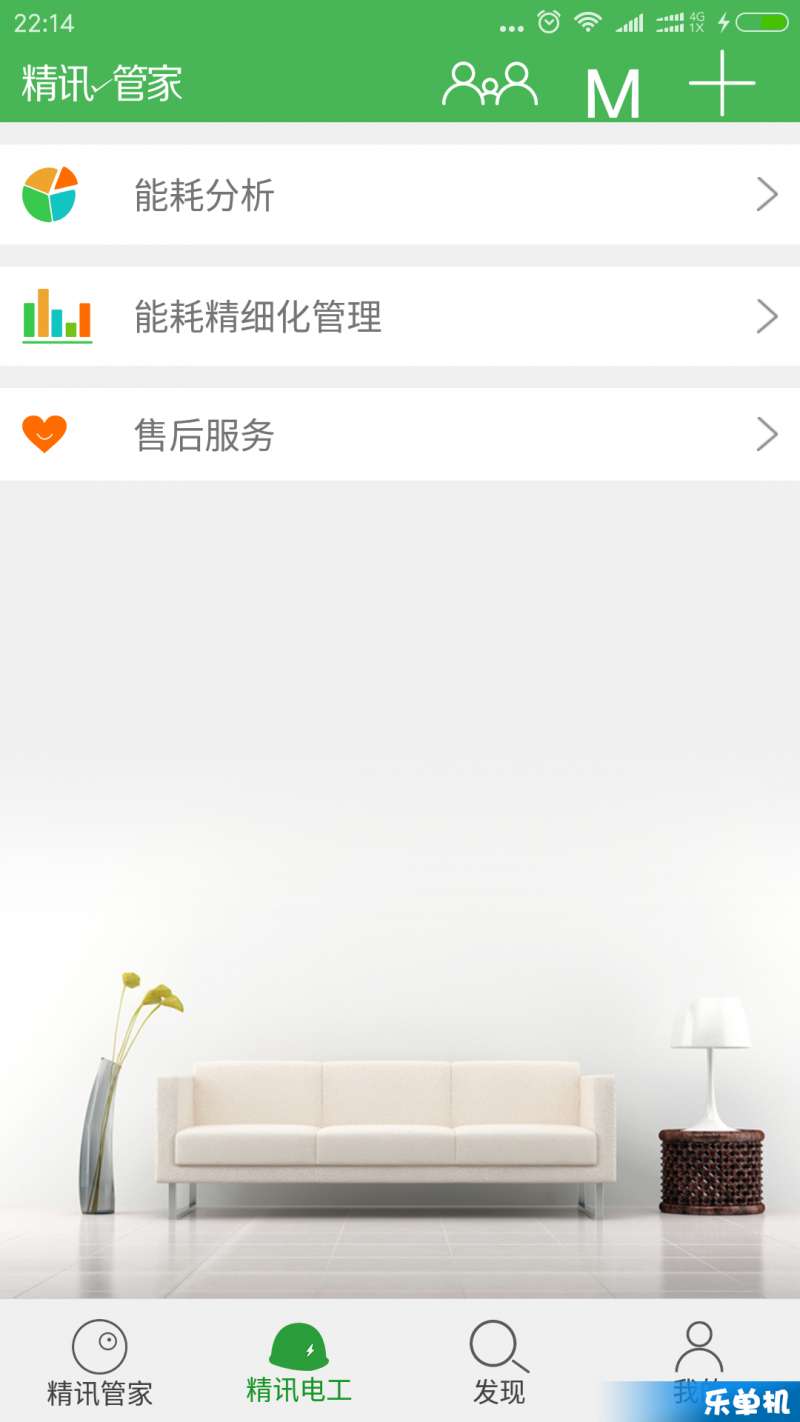
Task: Switch to 精讯管家 tab
Action: tap(100, 1362)
